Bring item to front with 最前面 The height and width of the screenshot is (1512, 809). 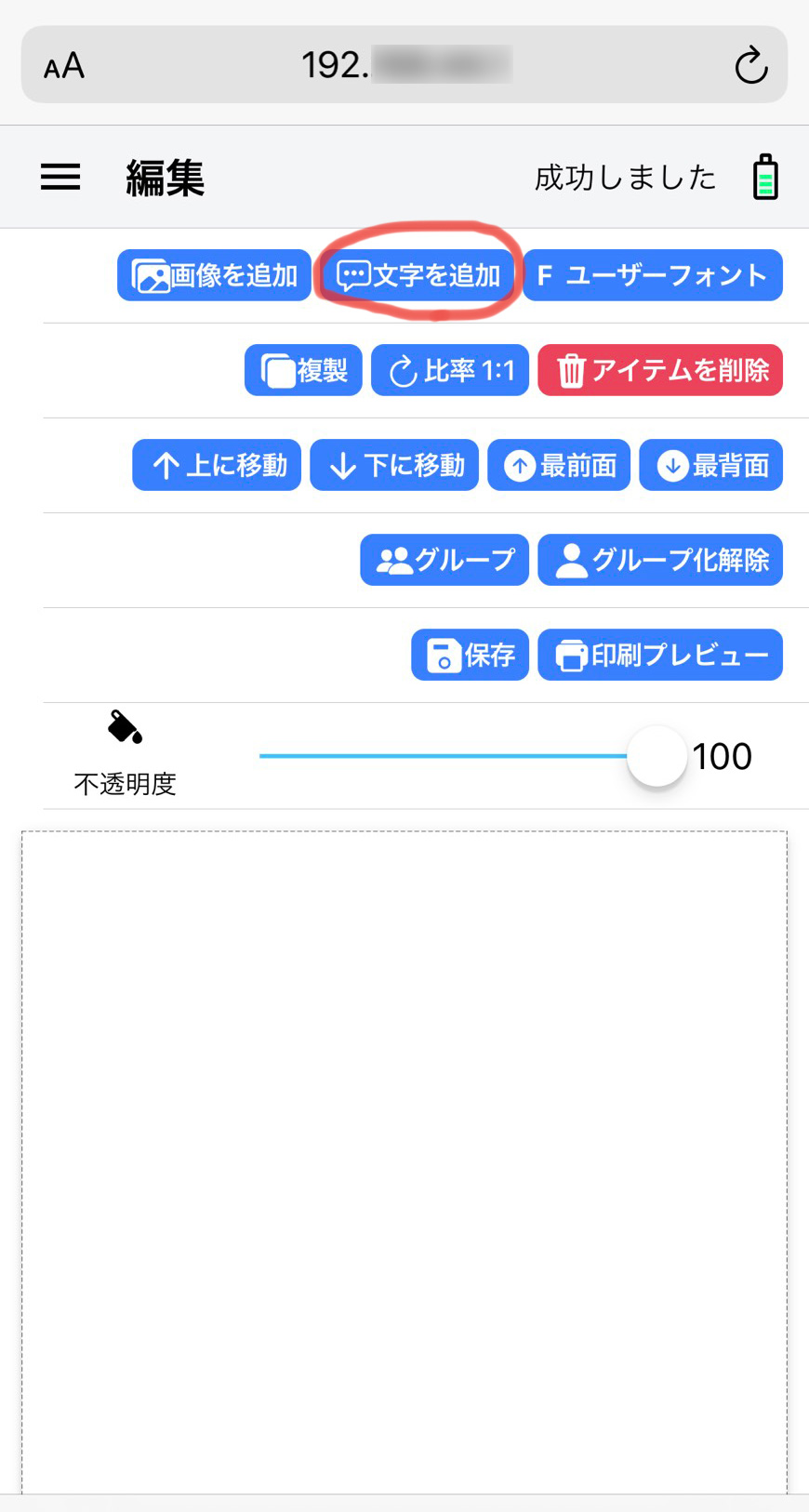(559, 465)
